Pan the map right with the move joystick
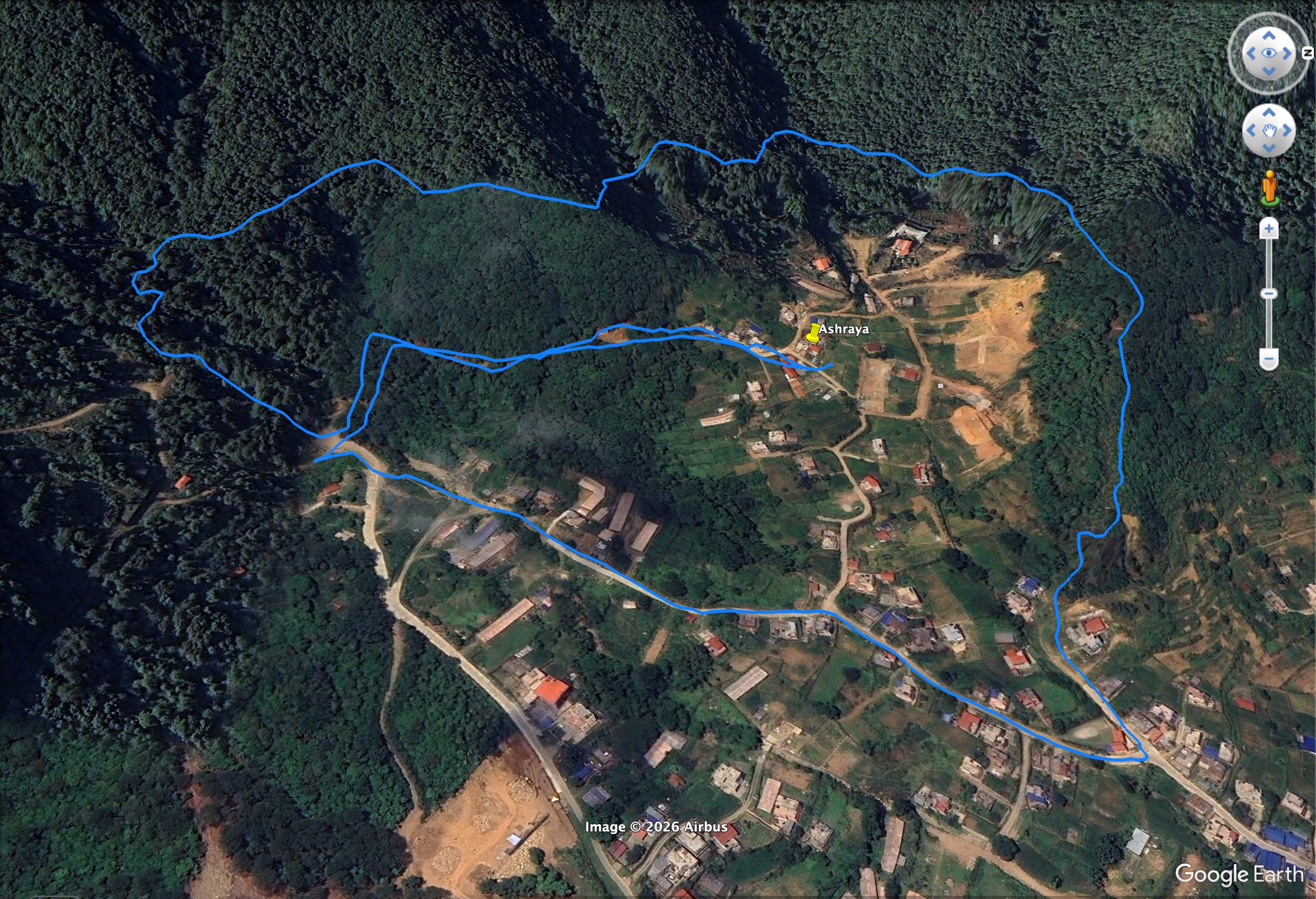This screenshot has height=899, width=1316. (x=1287, y=130)
